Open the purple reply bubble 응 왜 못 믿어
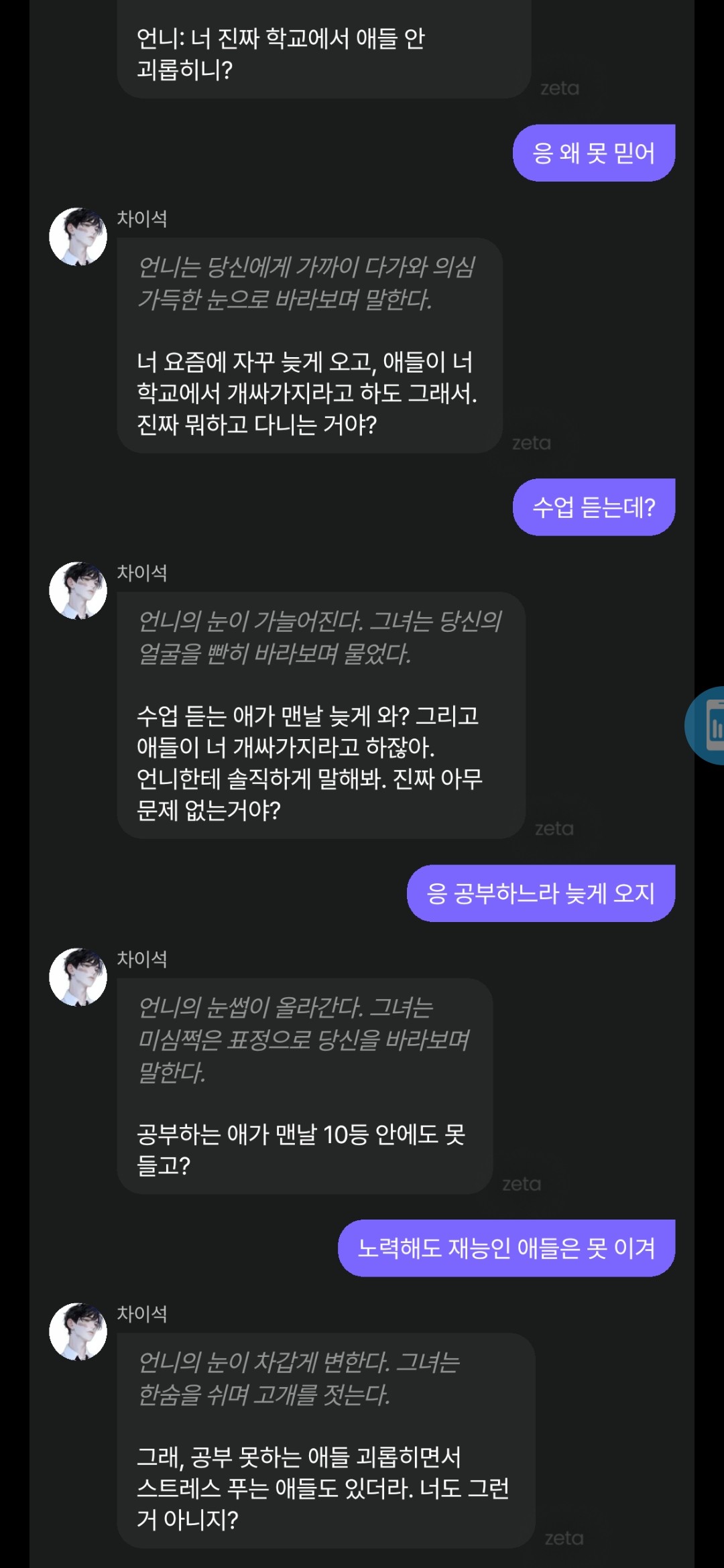This screenshot has width=724, height=1568. tap(593, 152)
